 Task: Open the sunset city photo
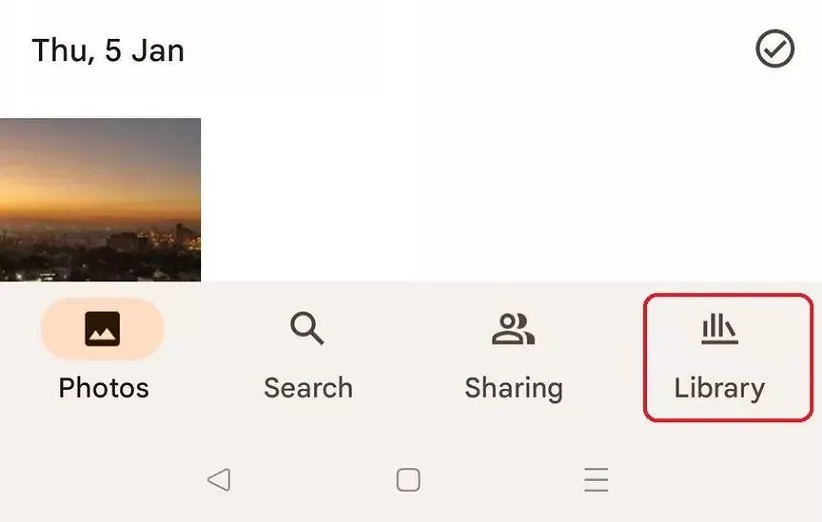pyautogui.click(x=100, y=199)
